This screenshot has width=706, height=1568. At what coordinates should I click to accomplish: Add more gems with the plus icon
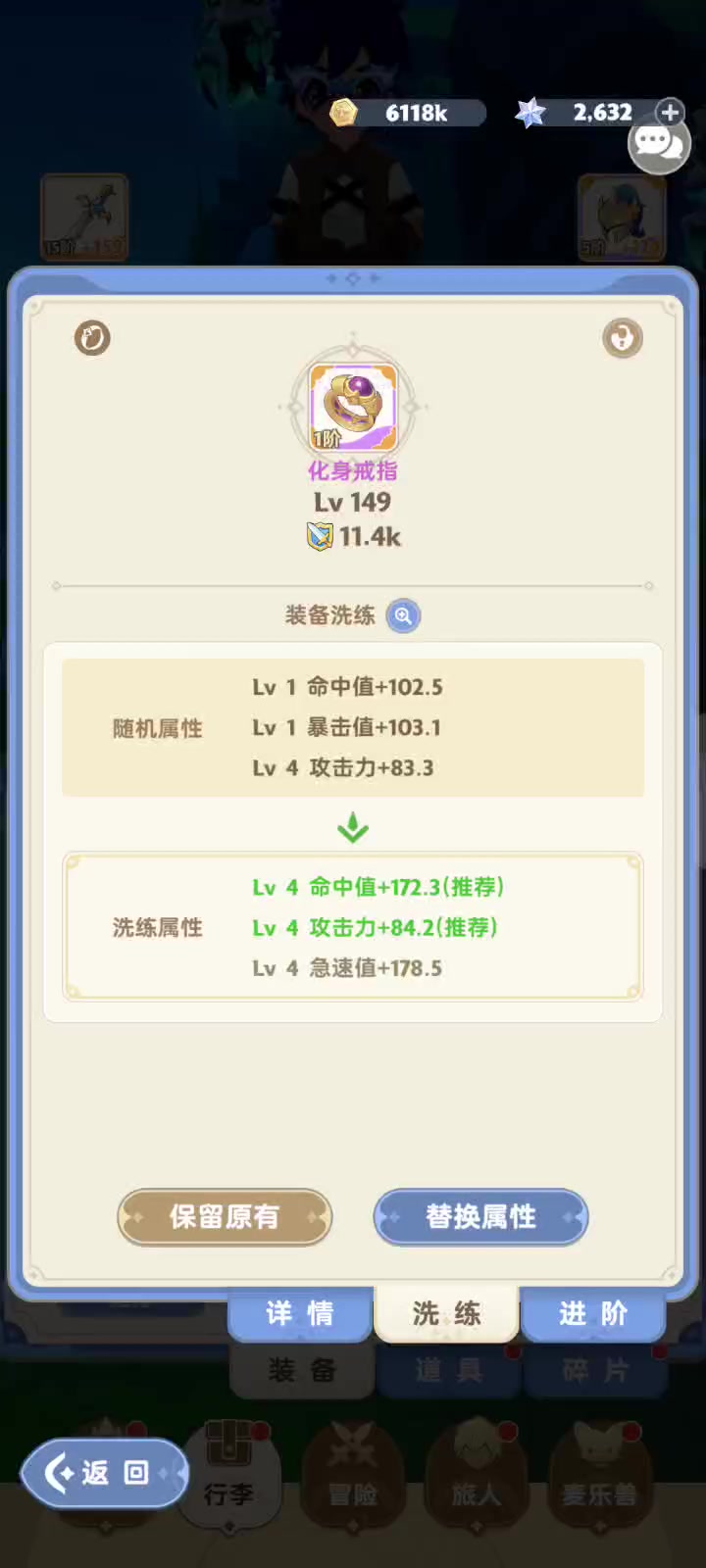tap(670, 113)
